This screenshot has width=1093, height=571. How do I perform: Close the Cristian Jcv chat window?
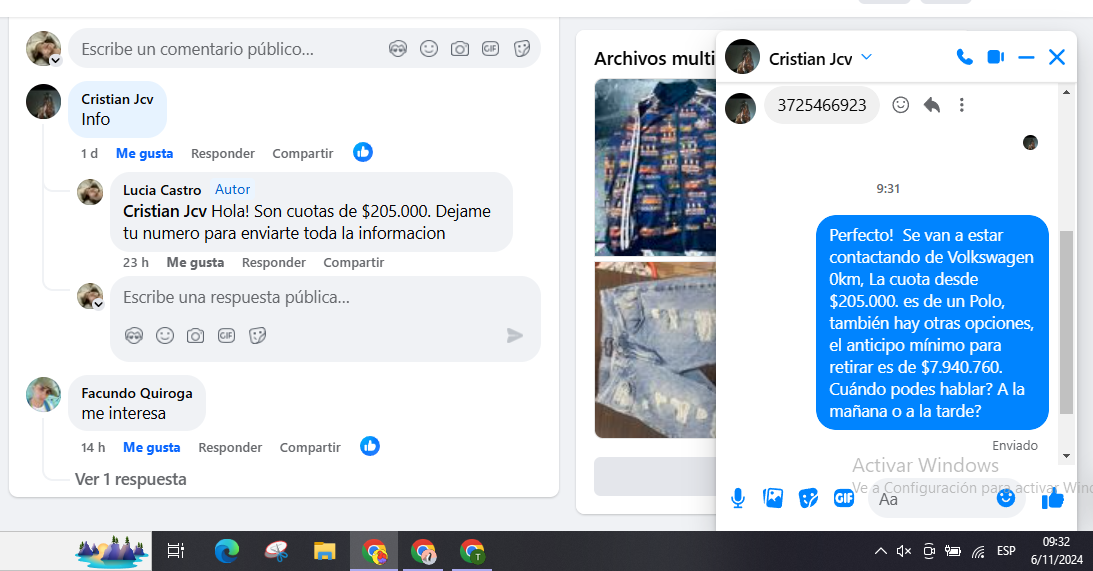(1057, 57)
